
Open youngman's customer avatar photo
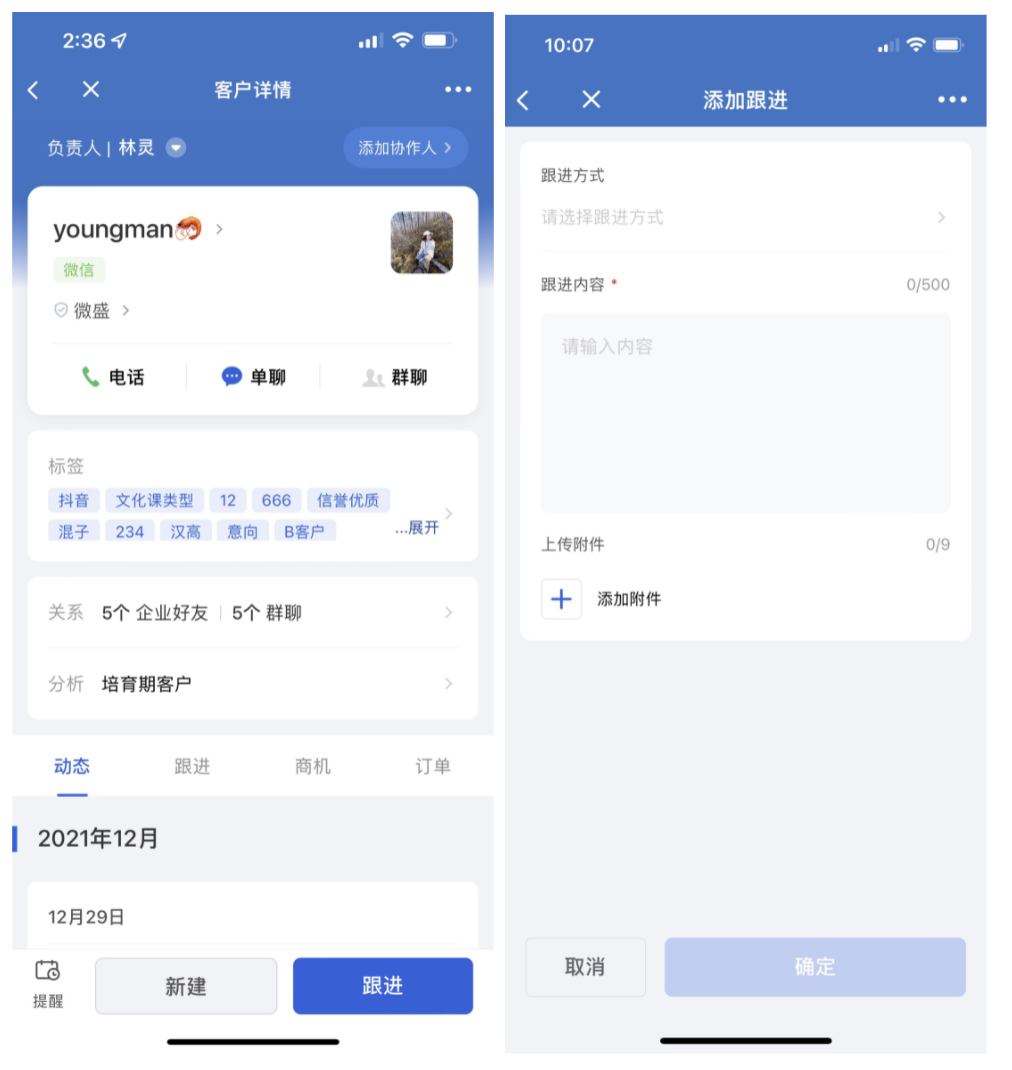tap(421, 242)
